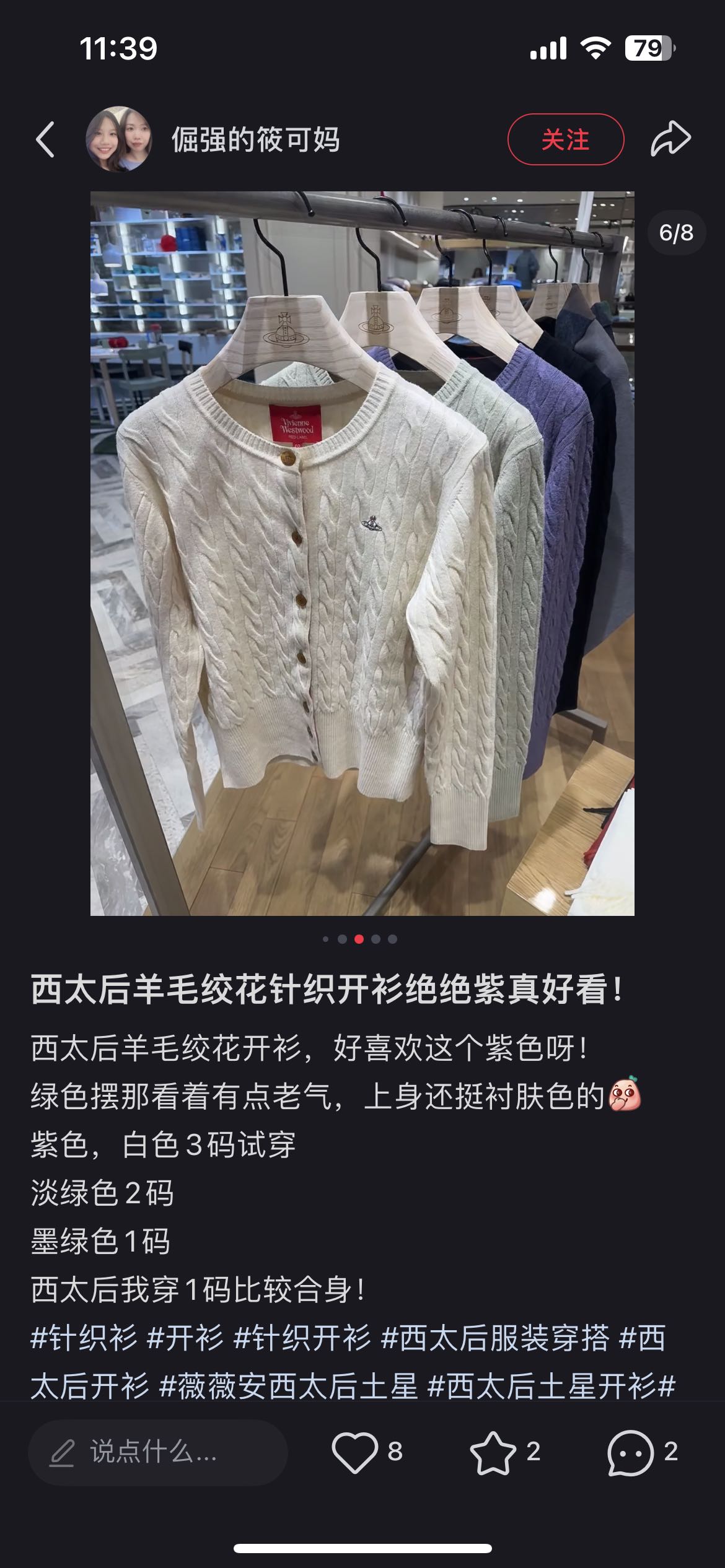
Task: Save post with the star icon
Action: click(493, 1452)
